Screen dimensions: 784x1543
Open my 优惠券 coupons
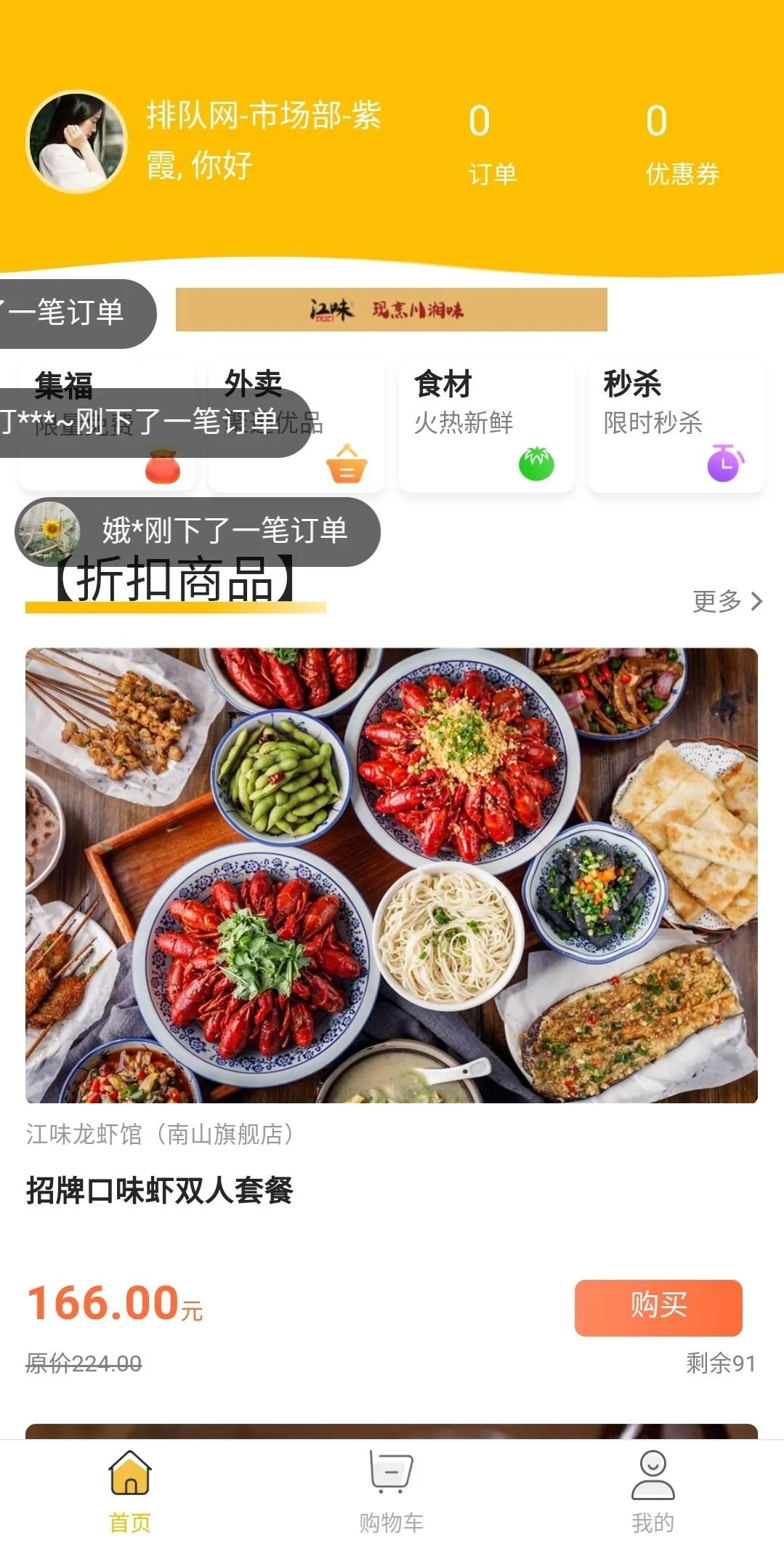[682, 143]
